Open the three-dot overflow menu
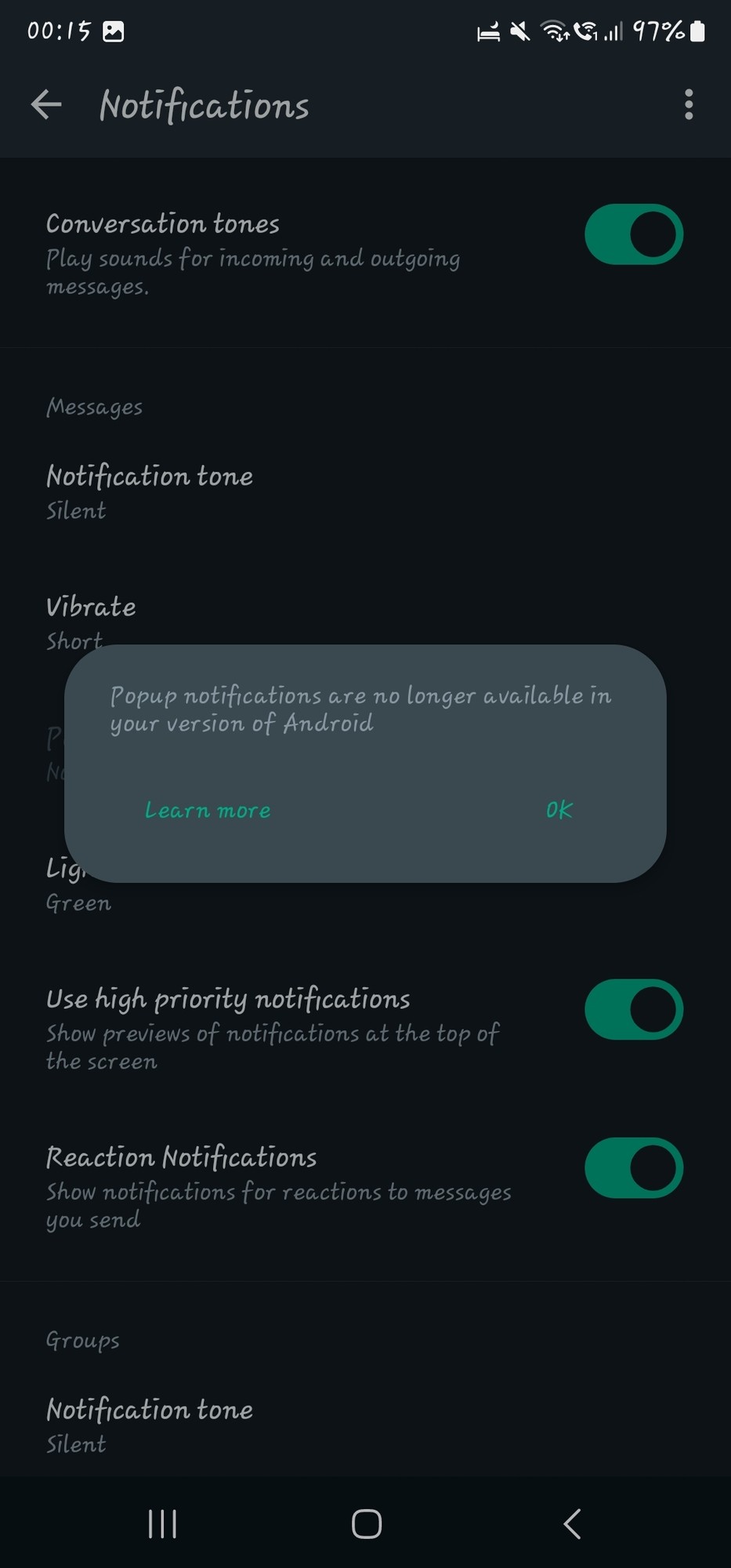The width and height of the screenshot is (731, 1568). [689, 104]
